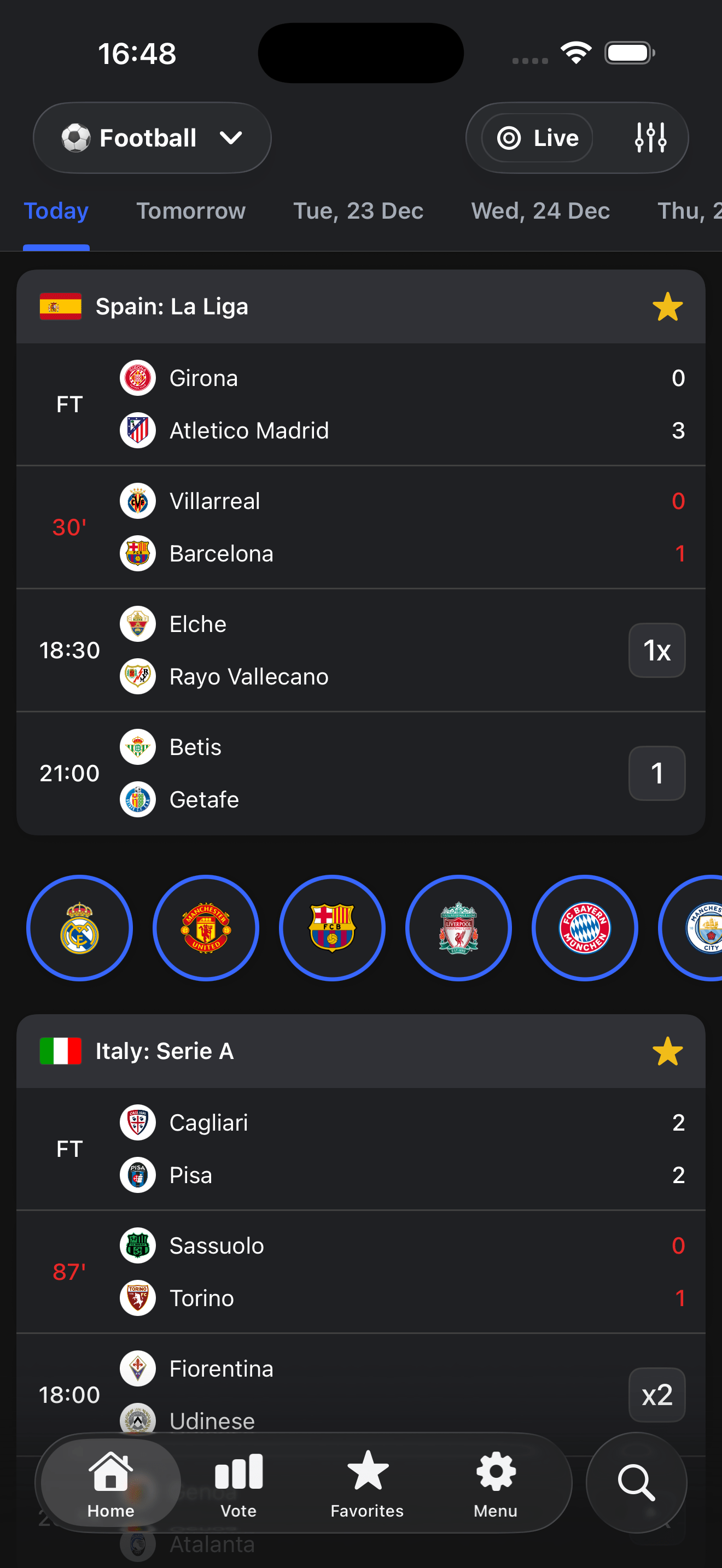Select the Liverpool club icon

coord(458,927)
